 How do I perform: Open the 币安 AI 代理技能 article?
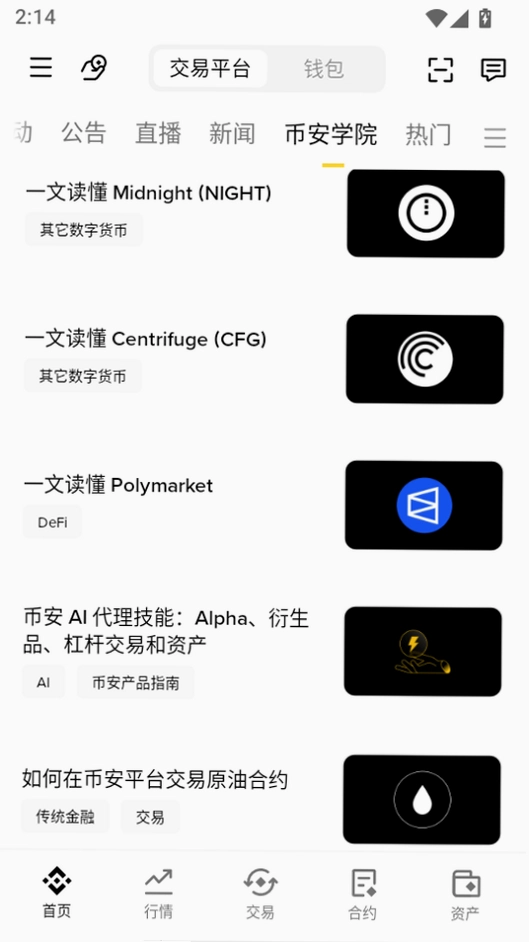coord(264,652)
